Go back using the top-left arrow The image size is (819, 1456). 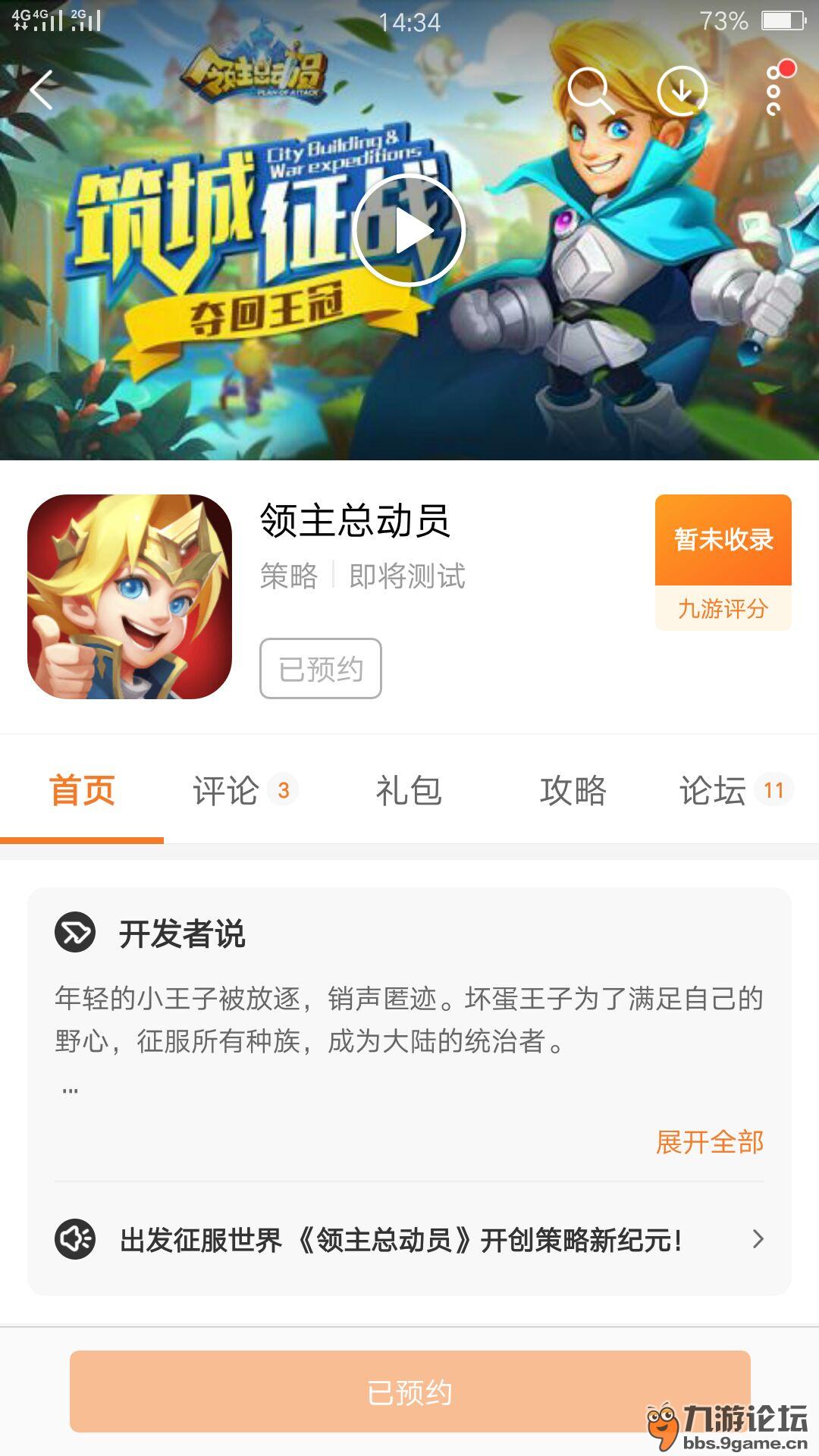[x=42, y=90]
